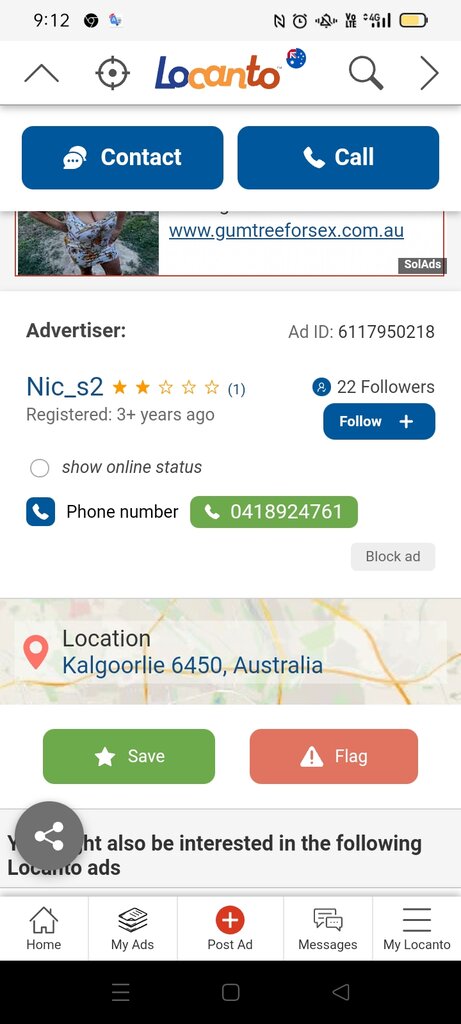Open the Messages tab
This screenshot has width=461, height=1024.
click(328, 929)
